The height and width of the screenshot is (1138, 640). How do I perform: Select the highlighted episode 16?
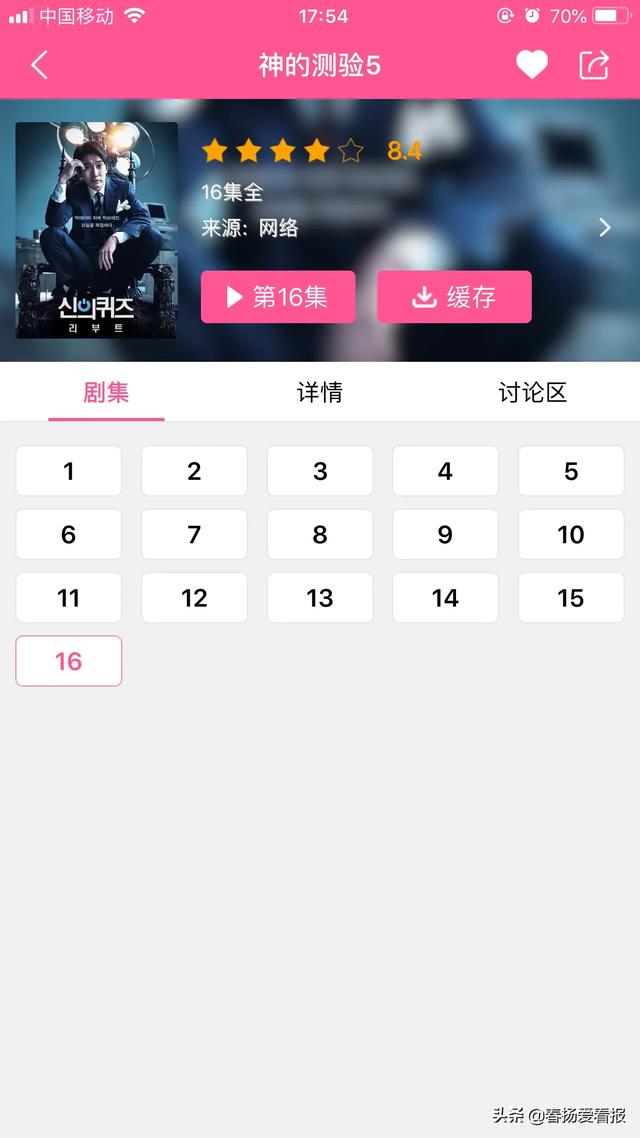point(69,661)
